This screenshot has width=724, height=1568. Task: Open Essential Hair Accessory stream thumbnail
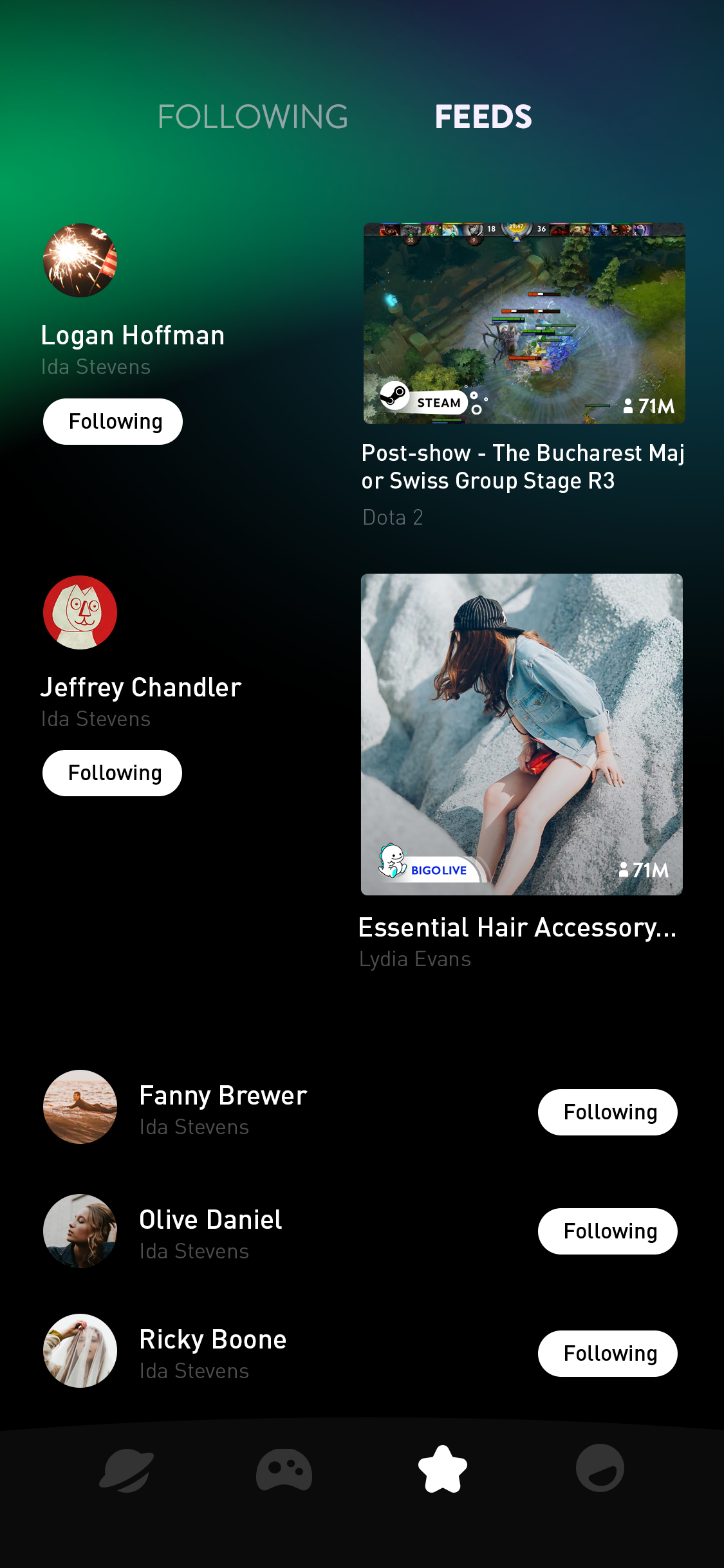(521, 734)
